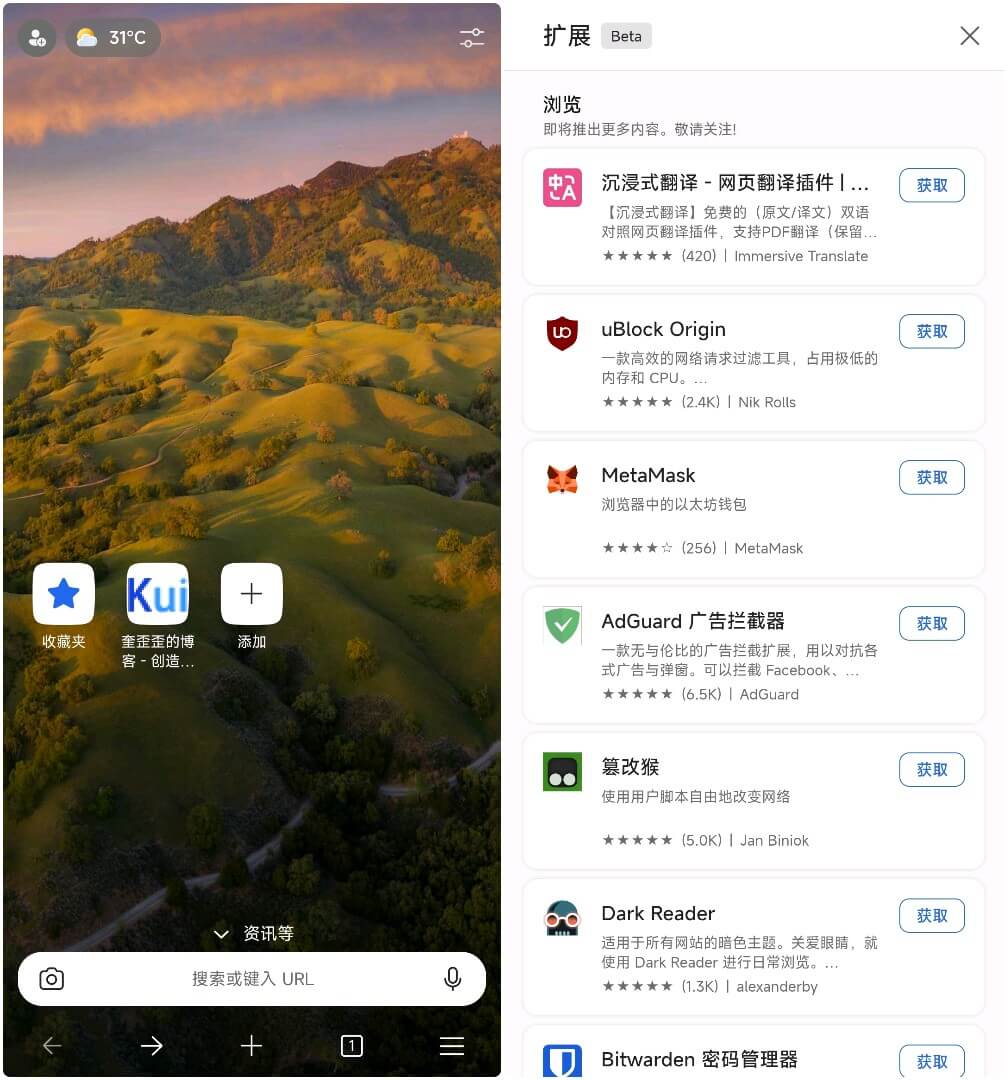Screen dimensions: 1007x1080
Task: Get the AdGuard ad blocker extension
Action: click(x=931, y=623)
